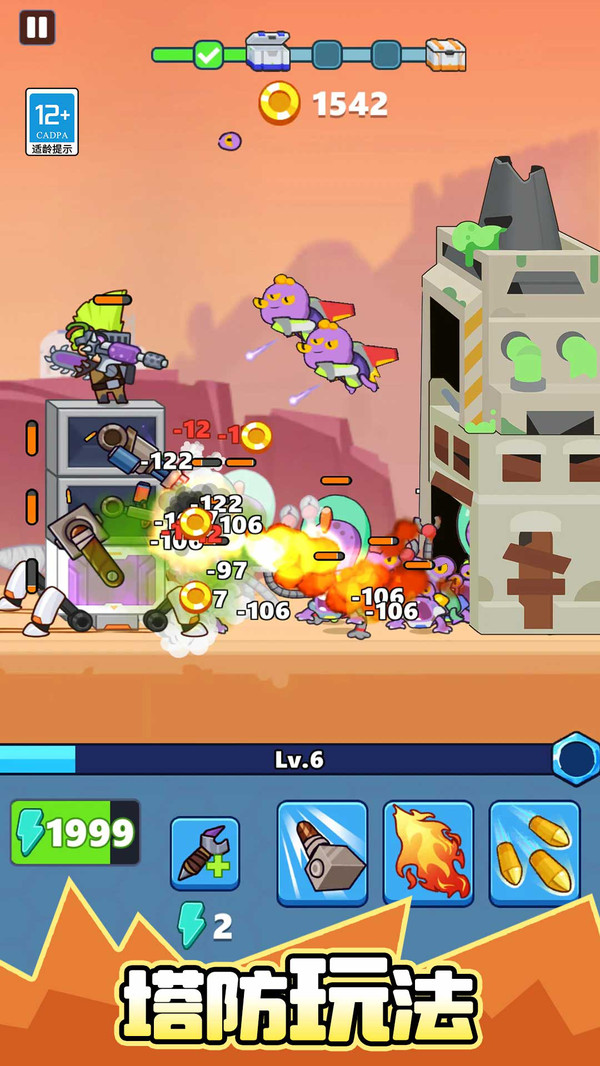Image resolution: width=600 pixels, height=1066 pixels.
Task: Tap the blue hexagon beside the Lv.6 bar
Action: coord(576,759)
